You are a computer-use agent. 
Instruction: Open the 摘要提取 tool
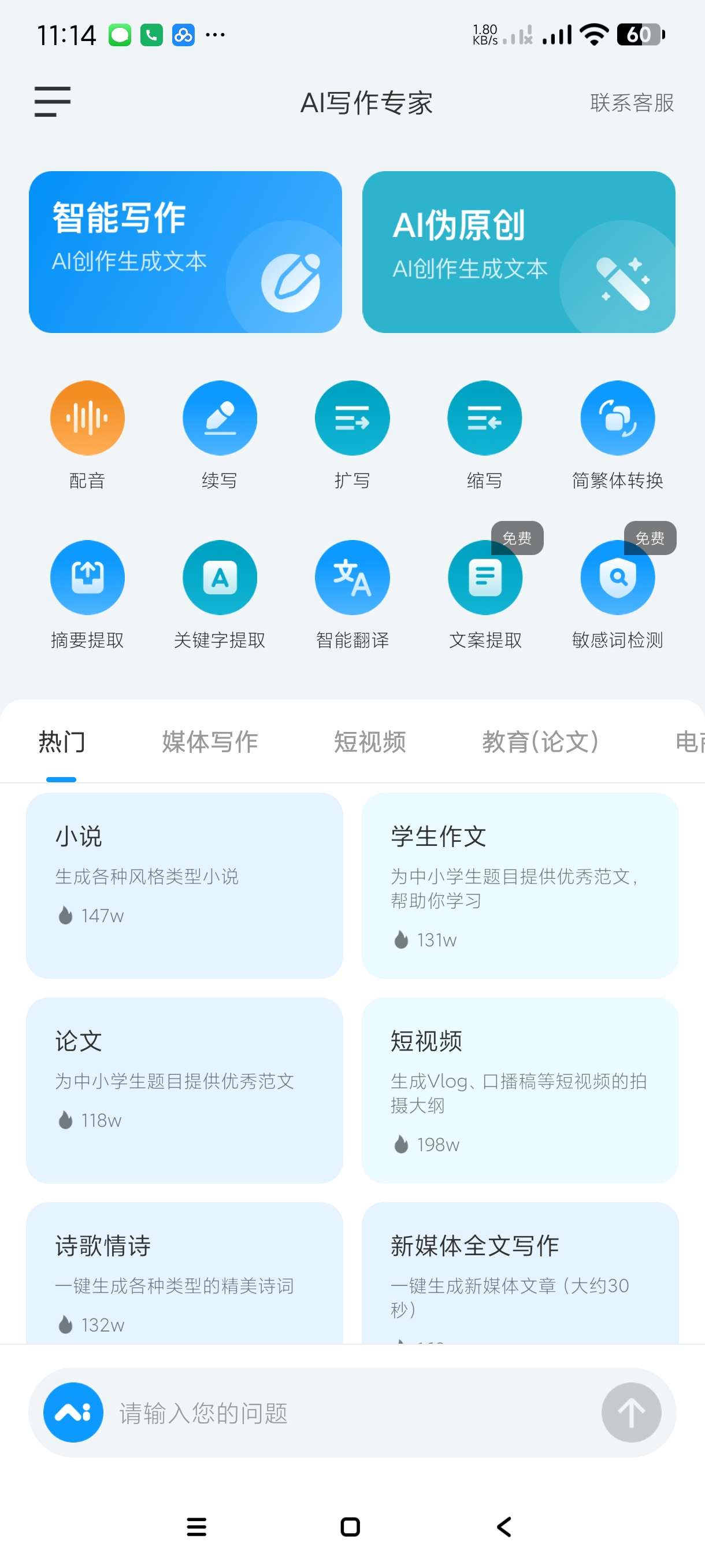click(87, 578)
